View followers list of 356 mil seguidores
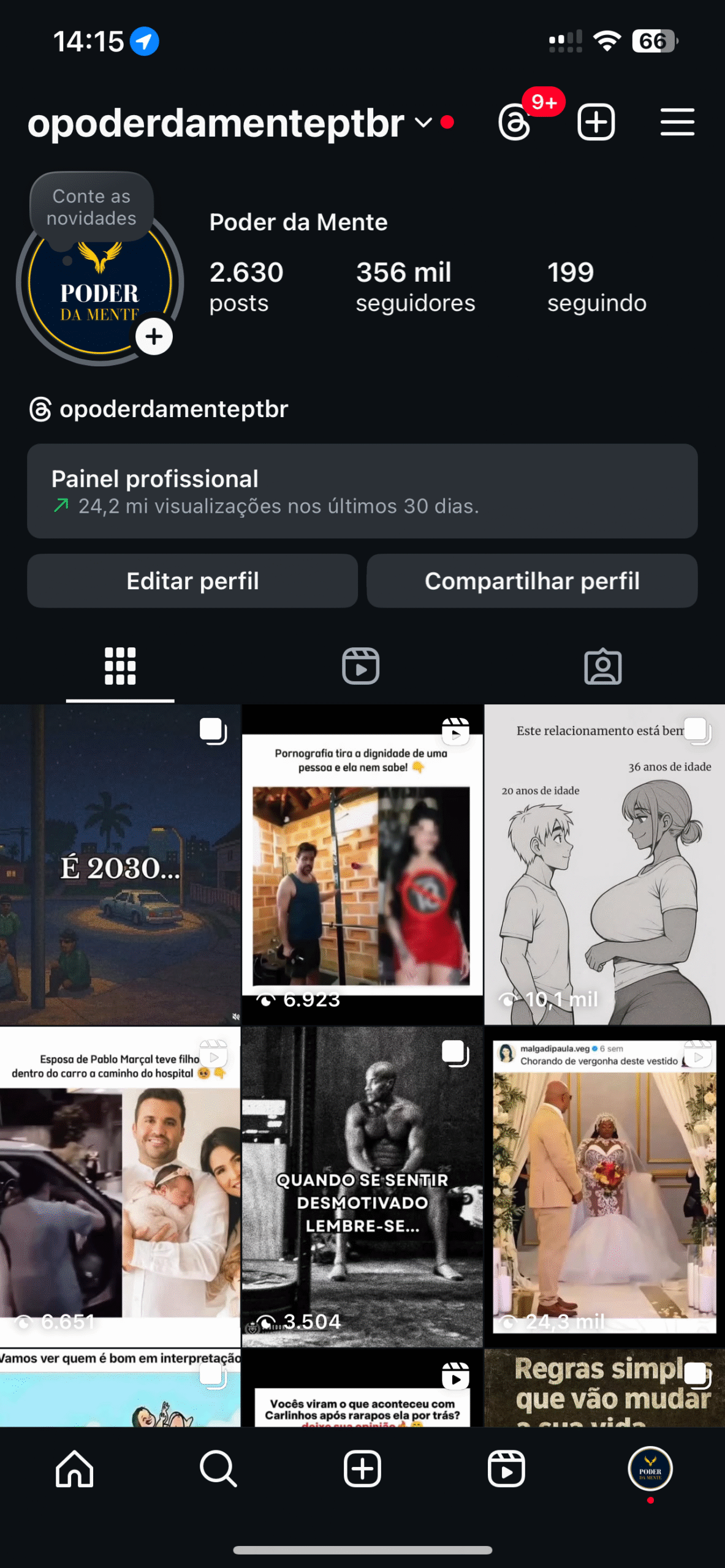 coord(416,287)
